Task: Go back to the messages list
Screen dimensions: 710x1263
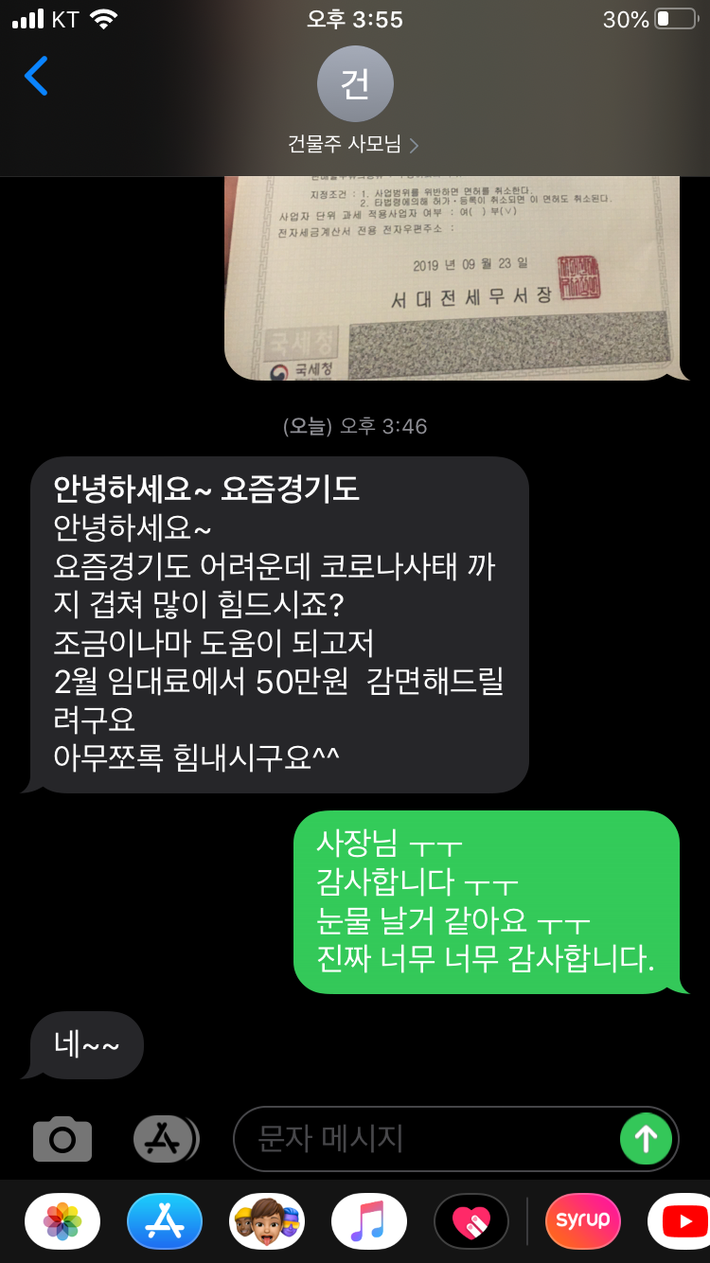Action: pyautogui.click(x=36, y=76)
